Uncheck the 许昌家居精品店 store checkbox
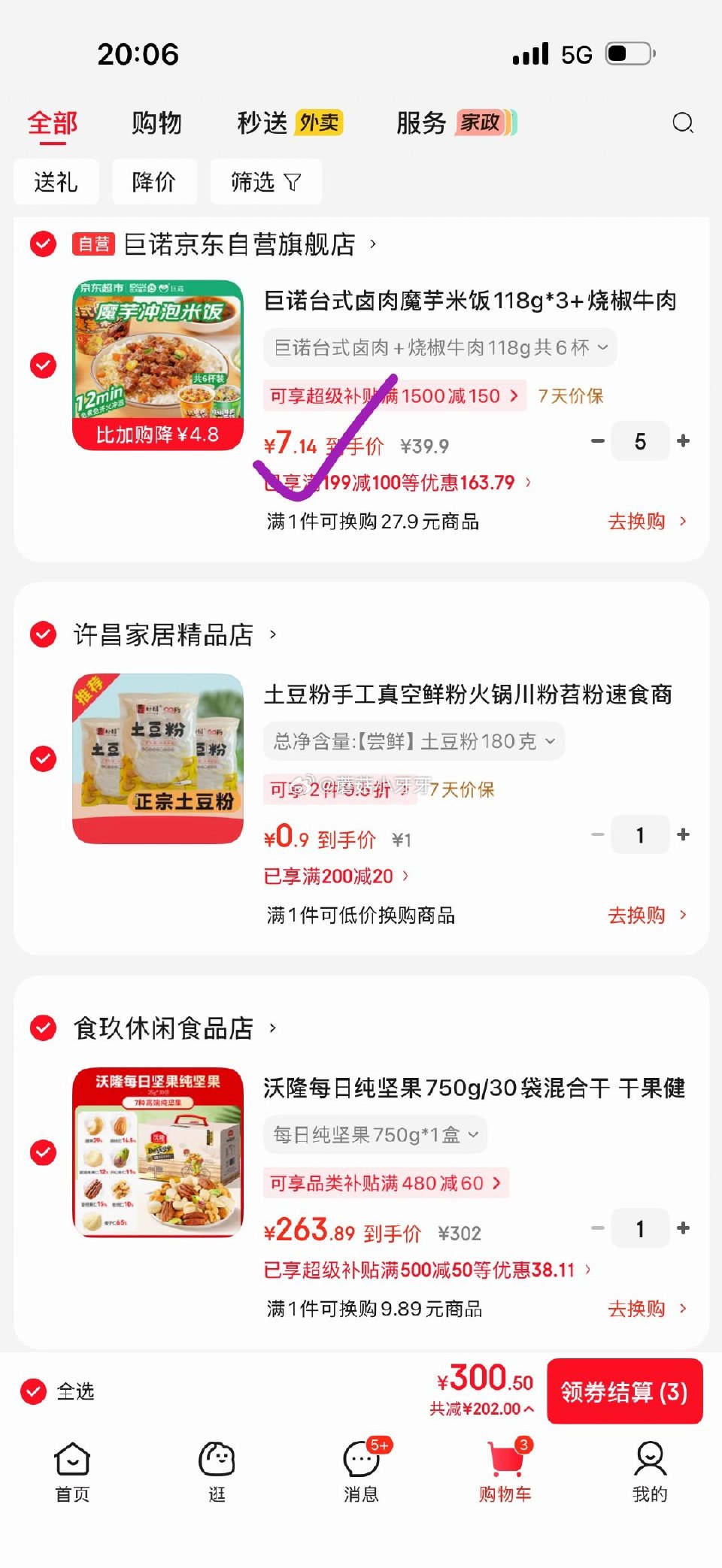Viewport: 722px width, 1568px height. coord(42,634)
